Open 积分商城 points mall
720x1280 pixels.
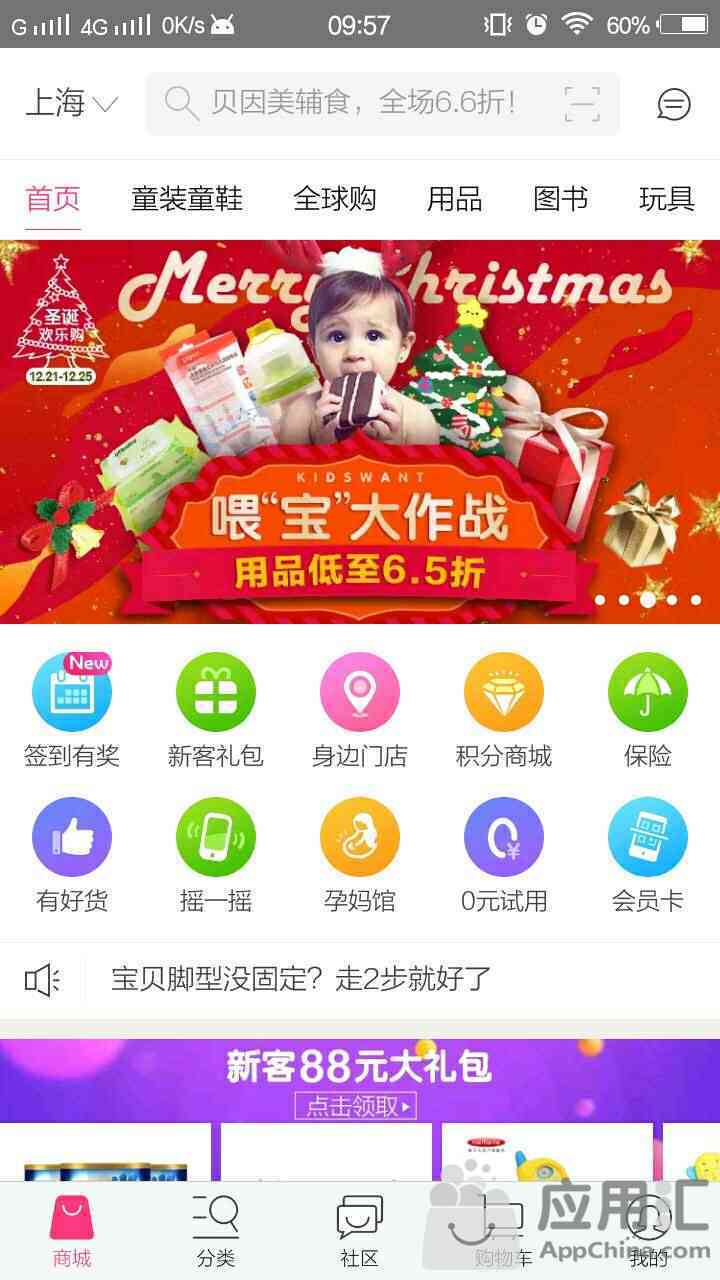pyautogui.click(x=504, y=710)
